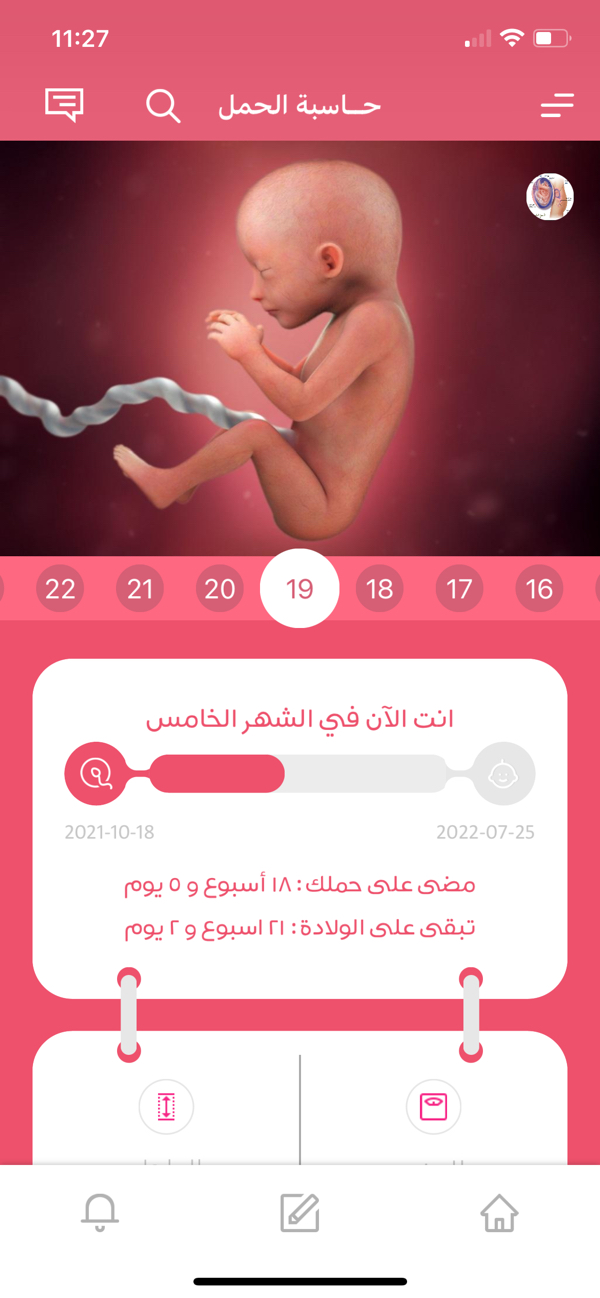Select week 21
The image size is (600, 1298).
tap(140, 589)
